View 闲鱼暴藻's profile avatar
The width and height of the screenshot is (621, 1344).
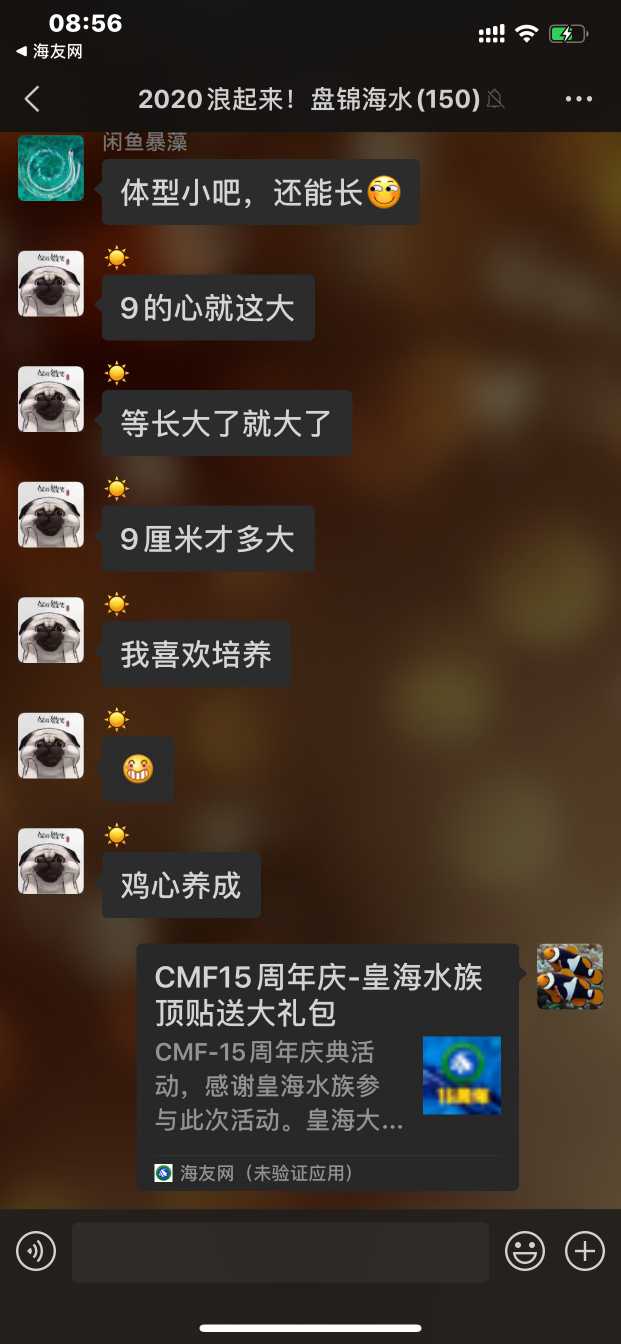point(51,168)
